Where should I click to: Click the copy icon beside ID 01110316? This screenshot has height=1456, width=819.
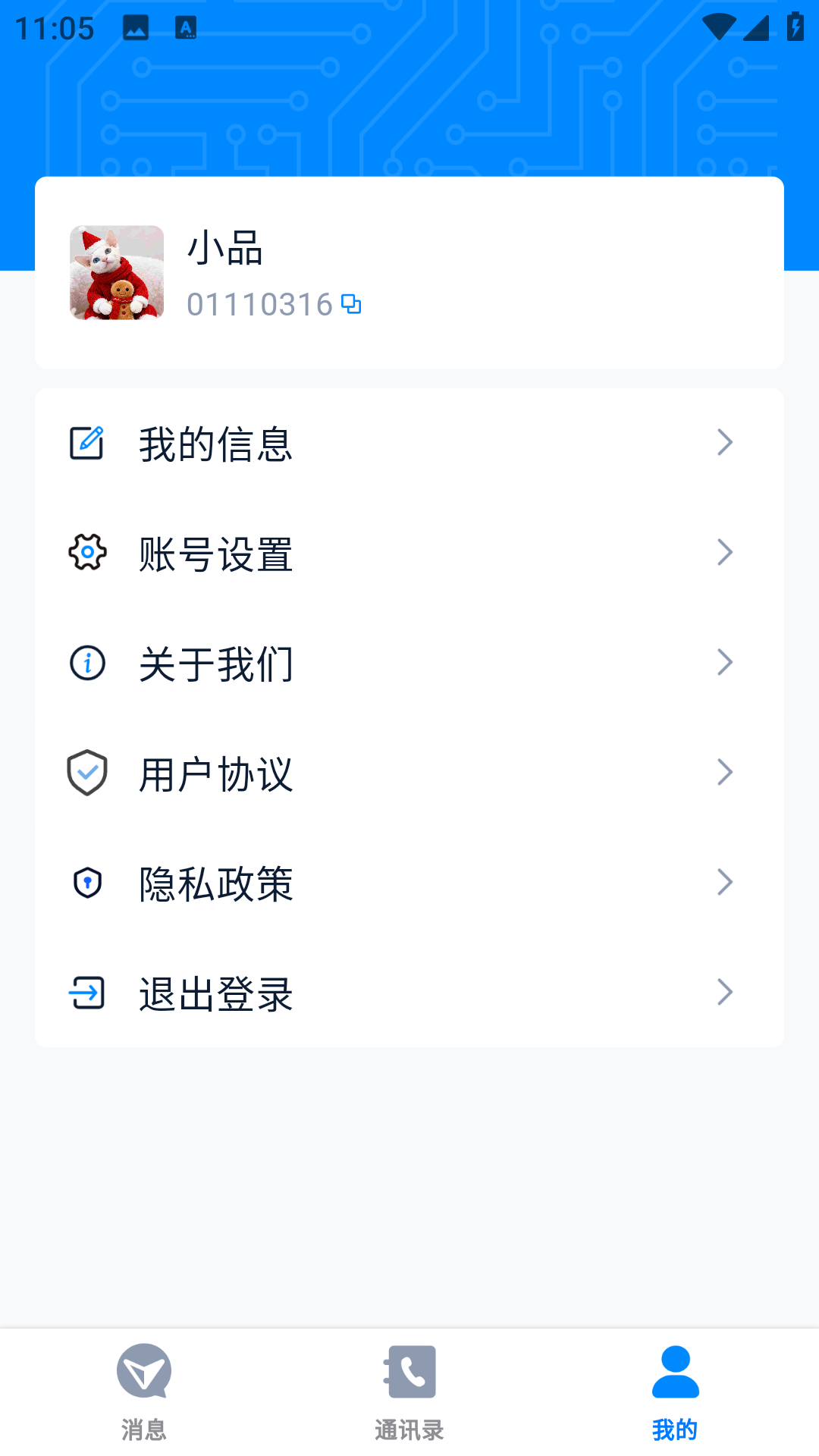pos(351,306)
